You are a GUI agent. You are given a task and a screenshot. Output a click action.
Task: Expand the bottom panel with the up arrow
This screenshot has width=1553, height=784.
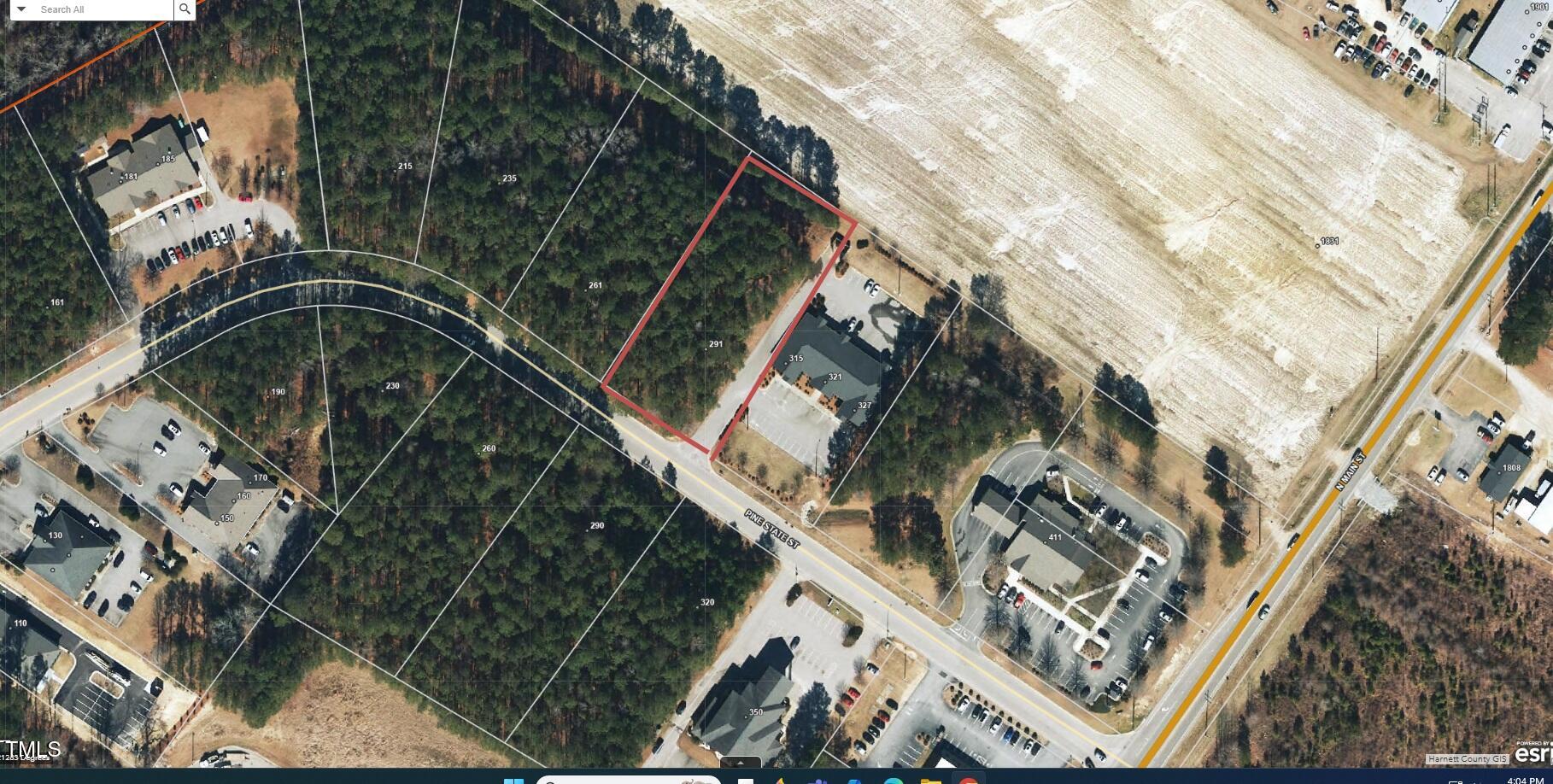click(741, 762)
